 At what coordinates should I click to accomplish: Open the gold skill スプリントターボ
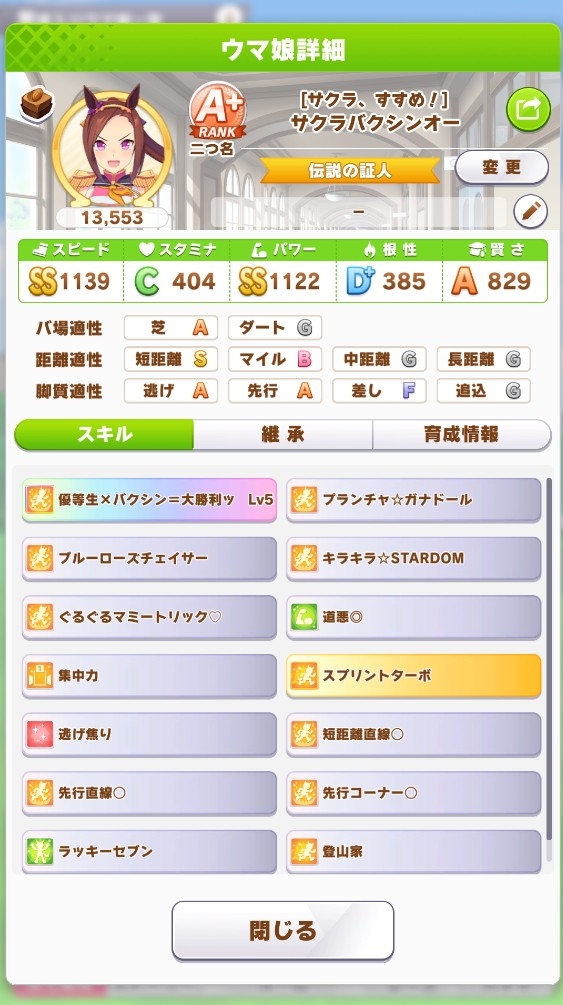click(x=414, y=676)
